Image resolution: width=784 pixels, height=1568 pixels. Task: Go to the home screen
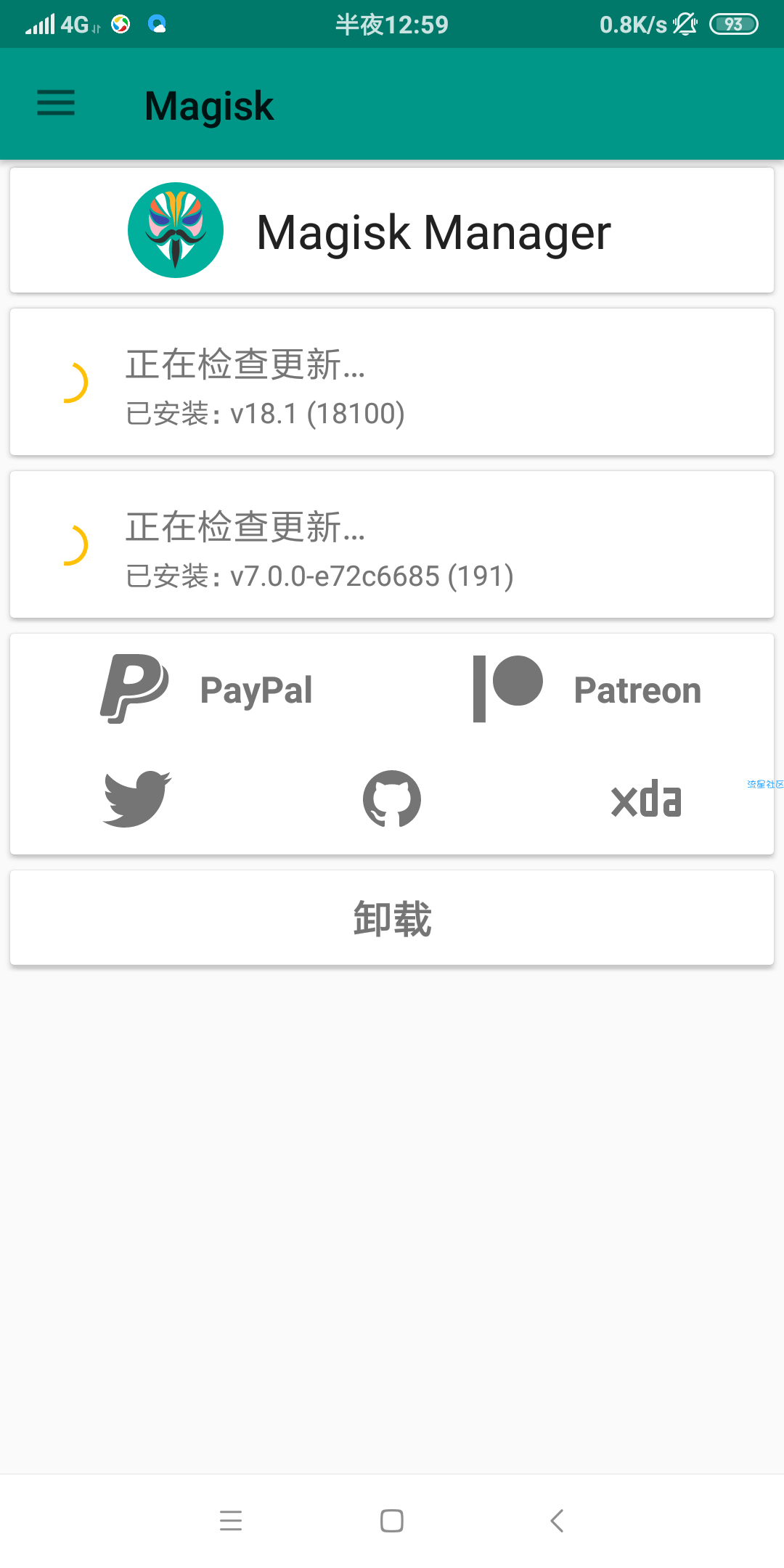click(x=392, y=1520)
